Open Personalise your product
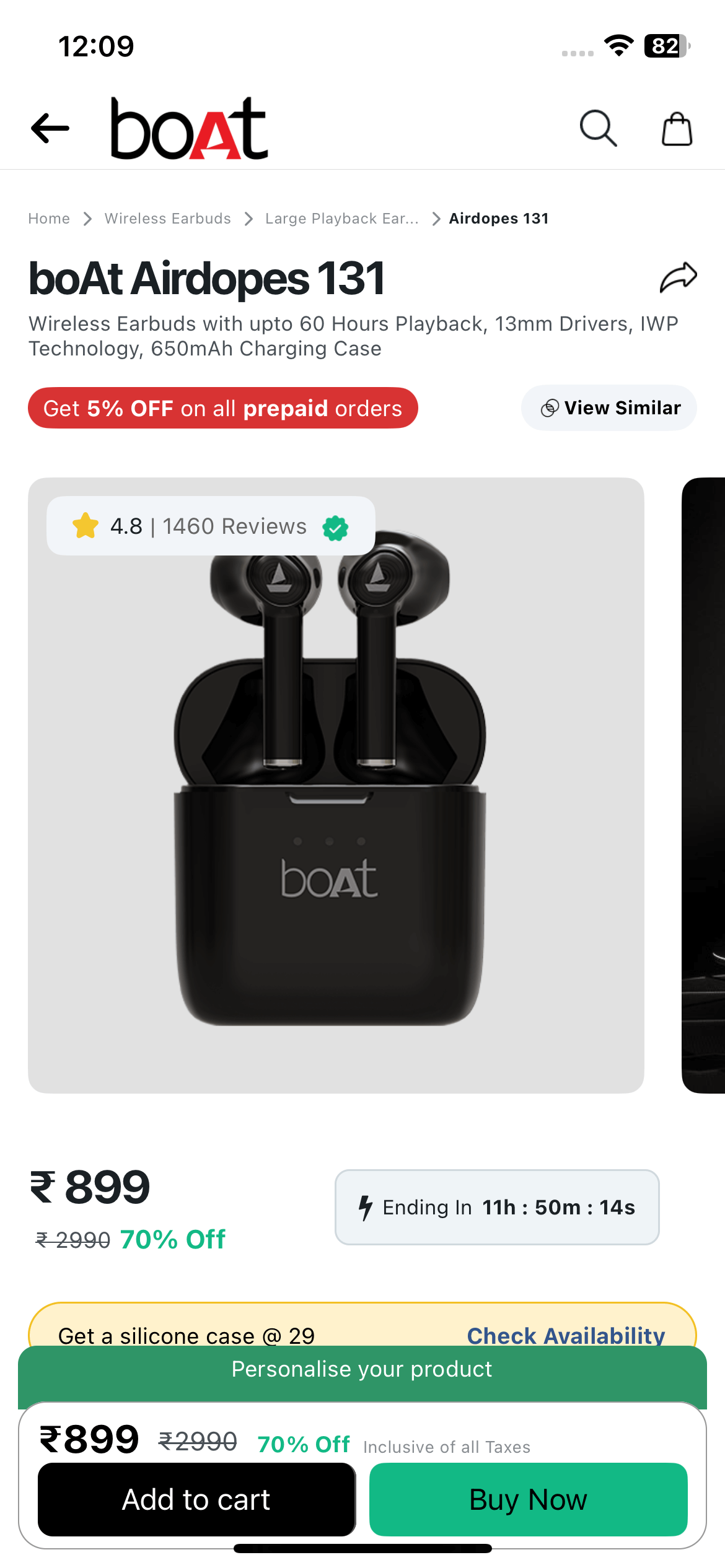Viewport: 725px width, 1568px height. (x=362, y=1369)
